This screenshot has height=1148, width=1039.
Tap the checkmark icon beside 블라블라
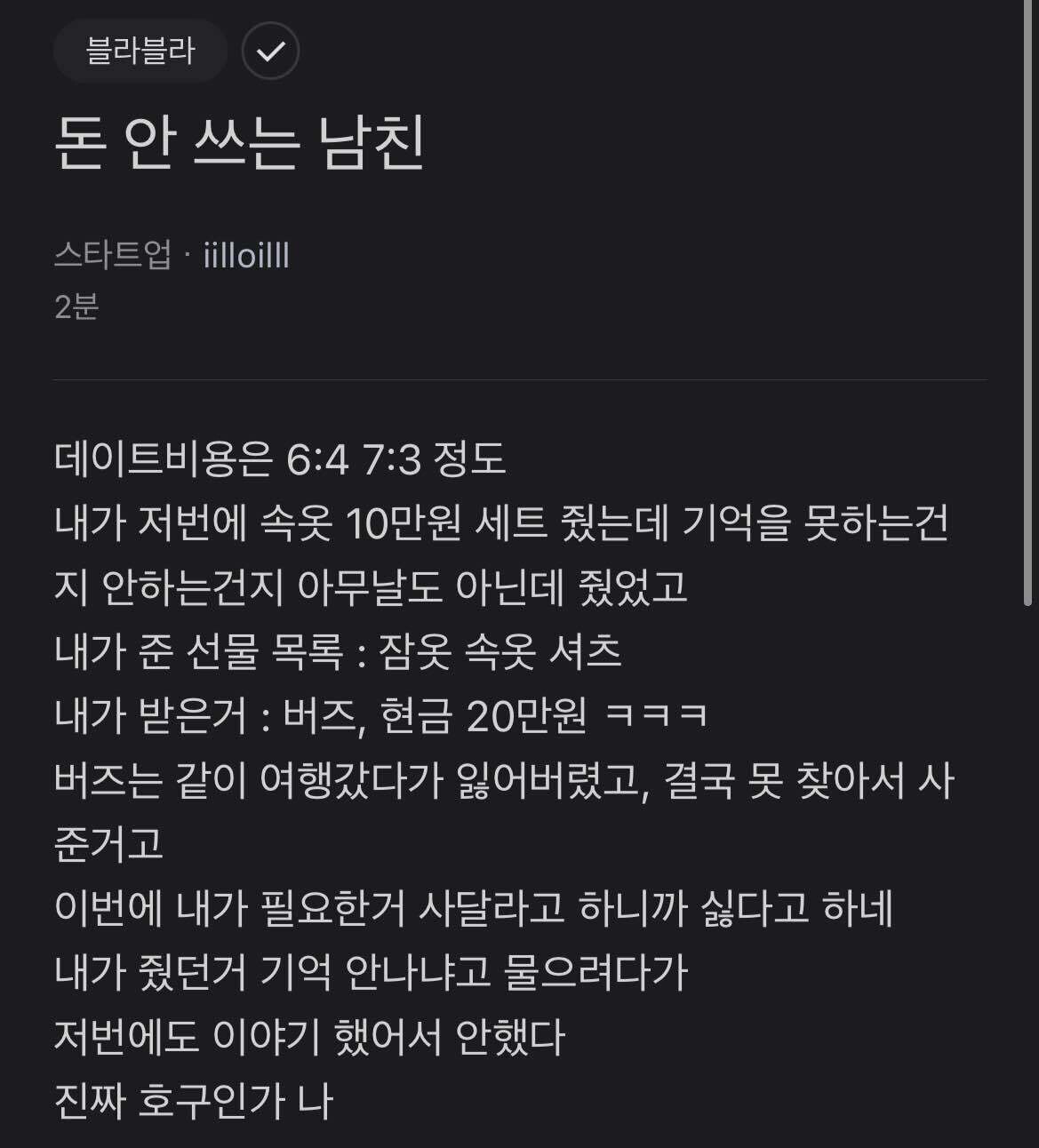click(x=270, y=51)
